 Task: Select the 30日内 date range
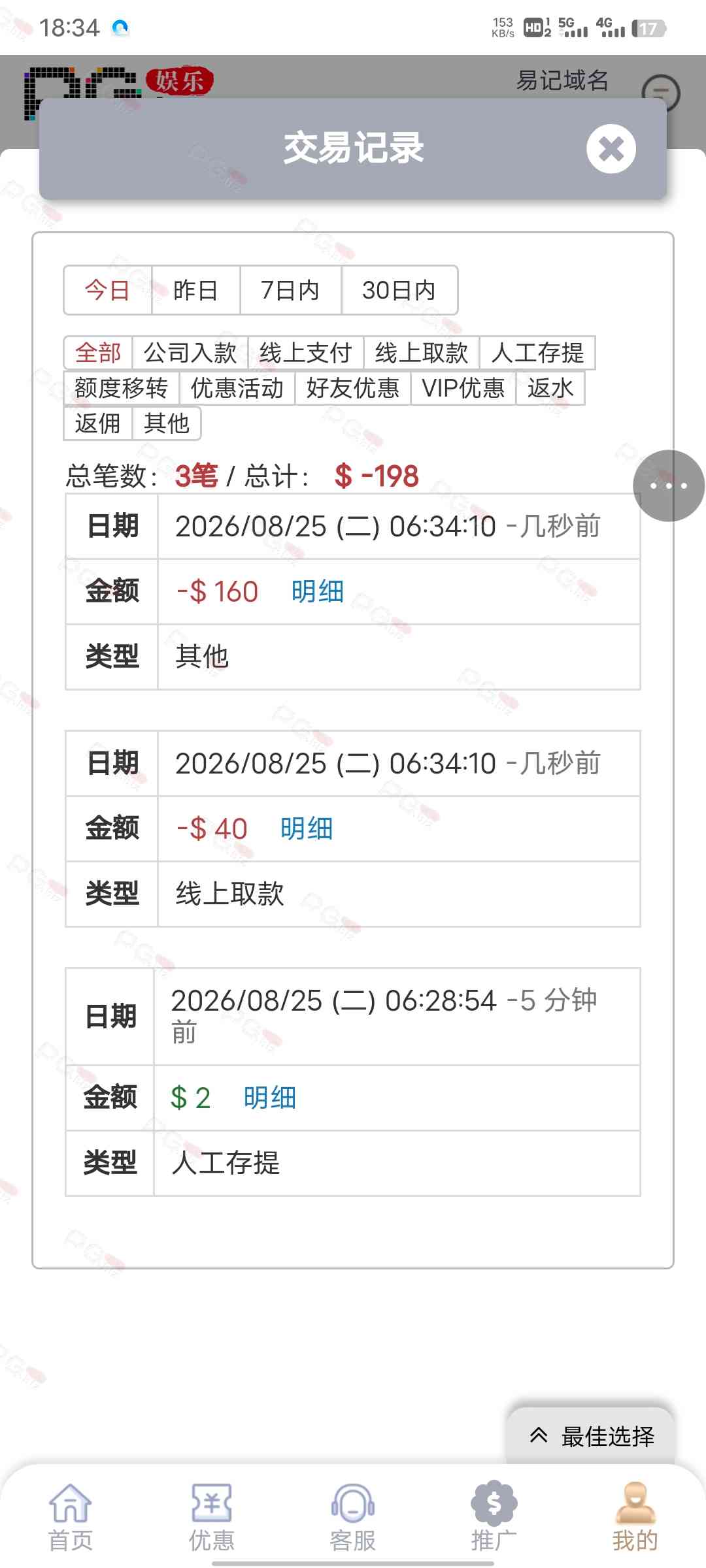click(x=399, y=290)
